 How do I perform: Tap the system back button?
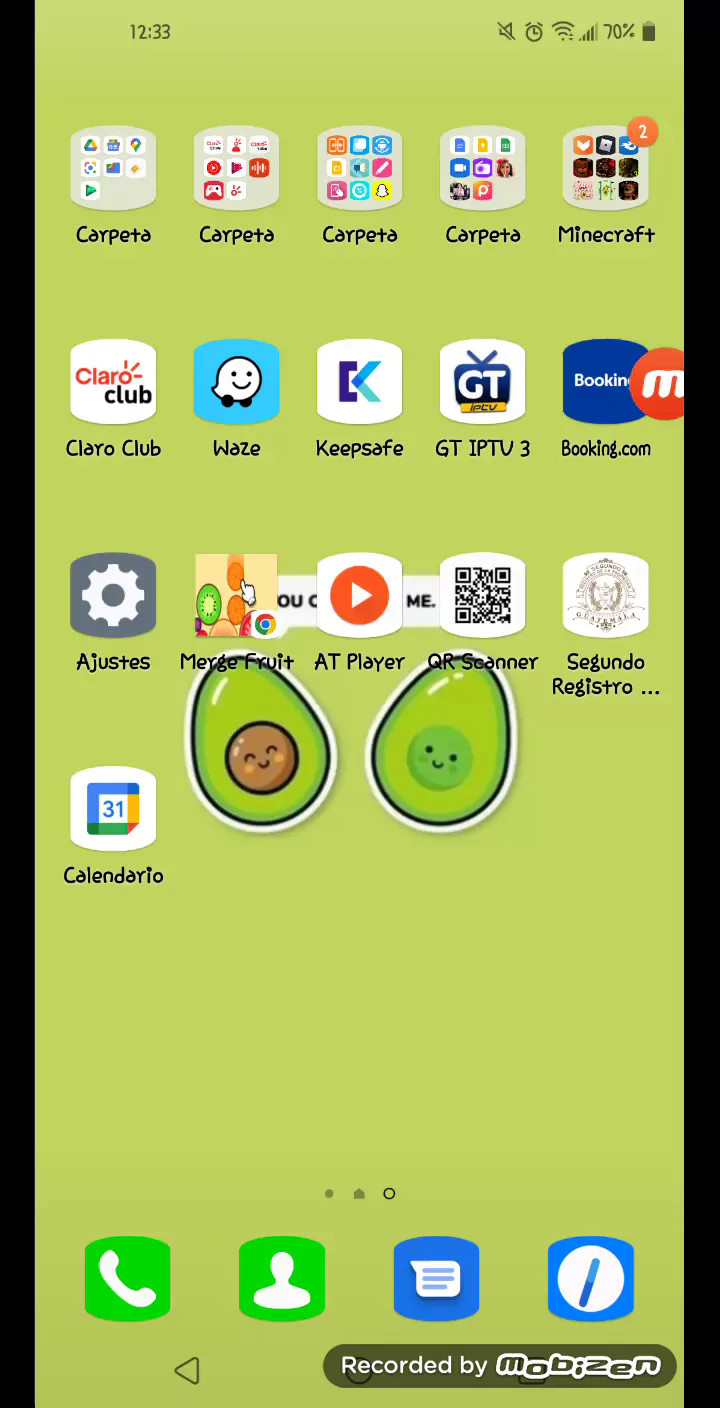pos(187,1370)
